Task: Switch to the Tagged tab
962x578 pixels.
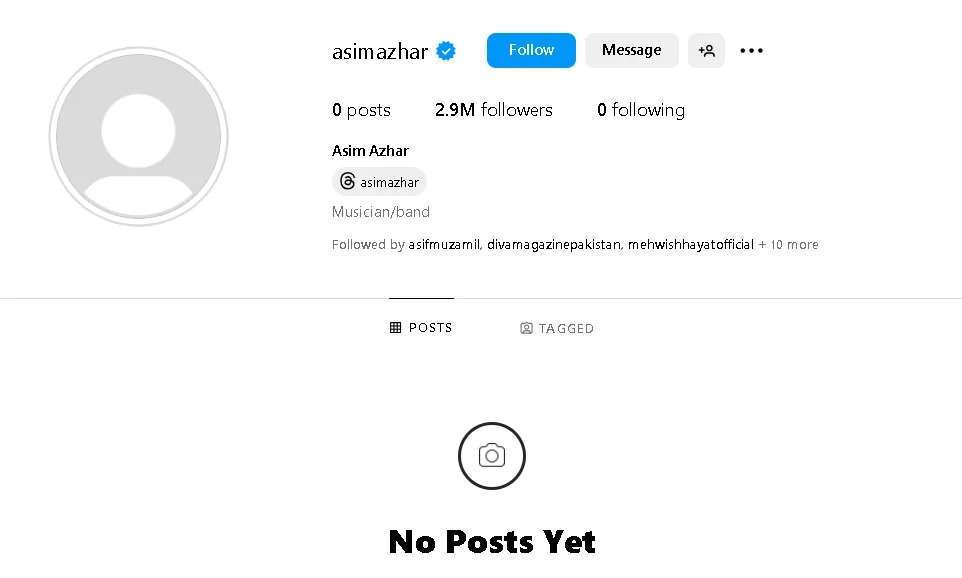Action: point(557,328)
